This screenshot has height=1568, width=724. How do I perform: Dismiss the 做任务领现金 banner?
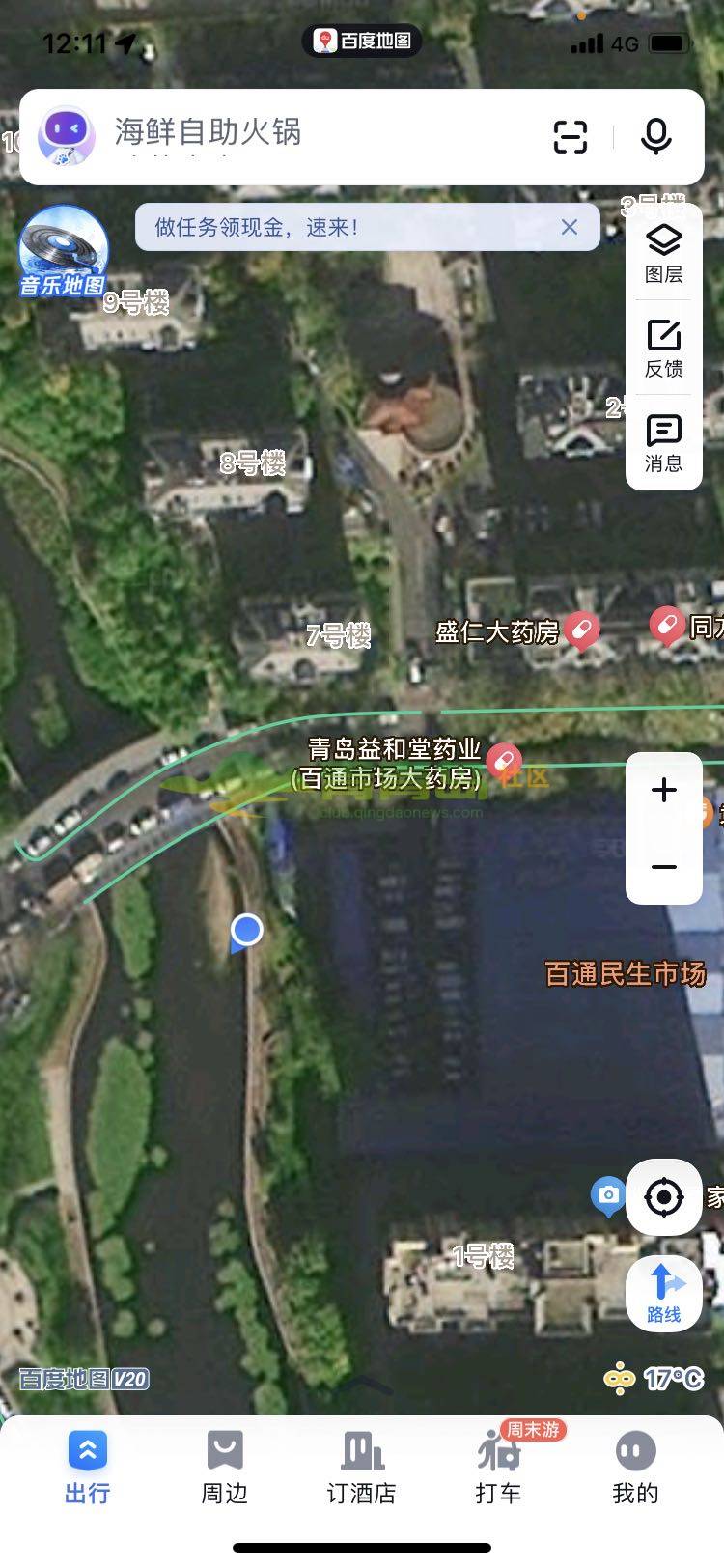(x=570, y=227)
